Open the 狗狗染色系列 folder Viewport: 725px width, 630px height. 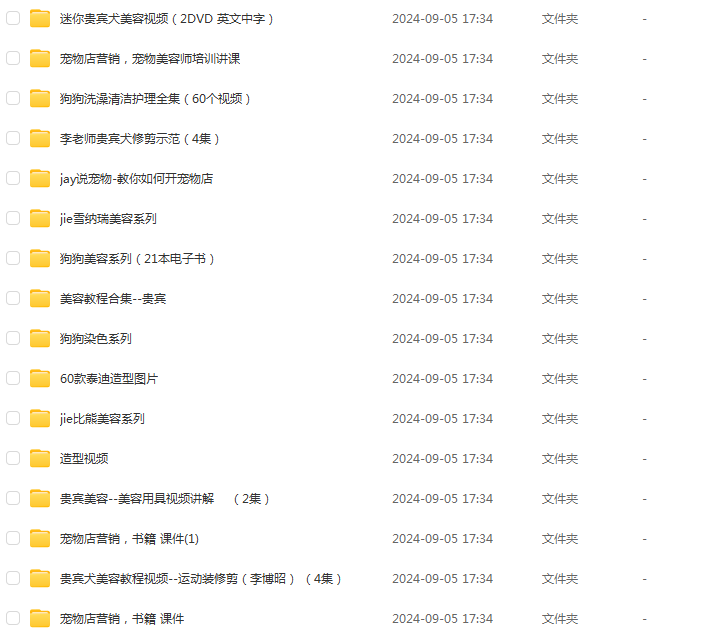coord(96,339)
